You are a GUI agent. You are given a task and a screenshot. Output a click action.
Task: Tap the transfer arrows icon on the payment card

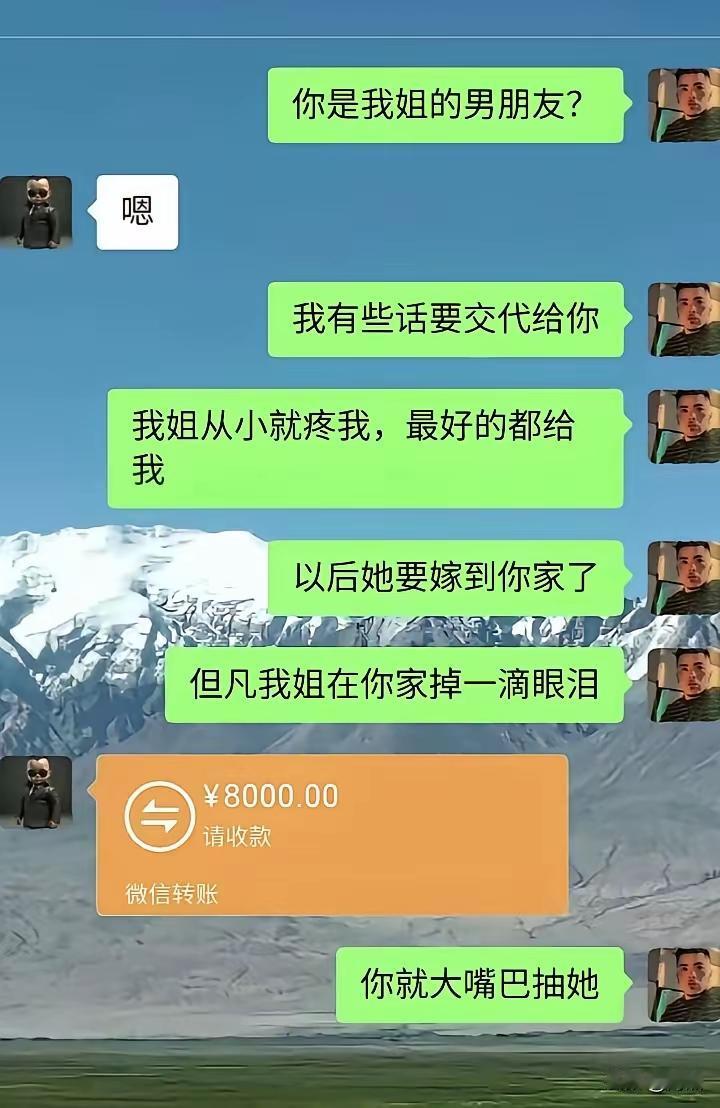162,814
